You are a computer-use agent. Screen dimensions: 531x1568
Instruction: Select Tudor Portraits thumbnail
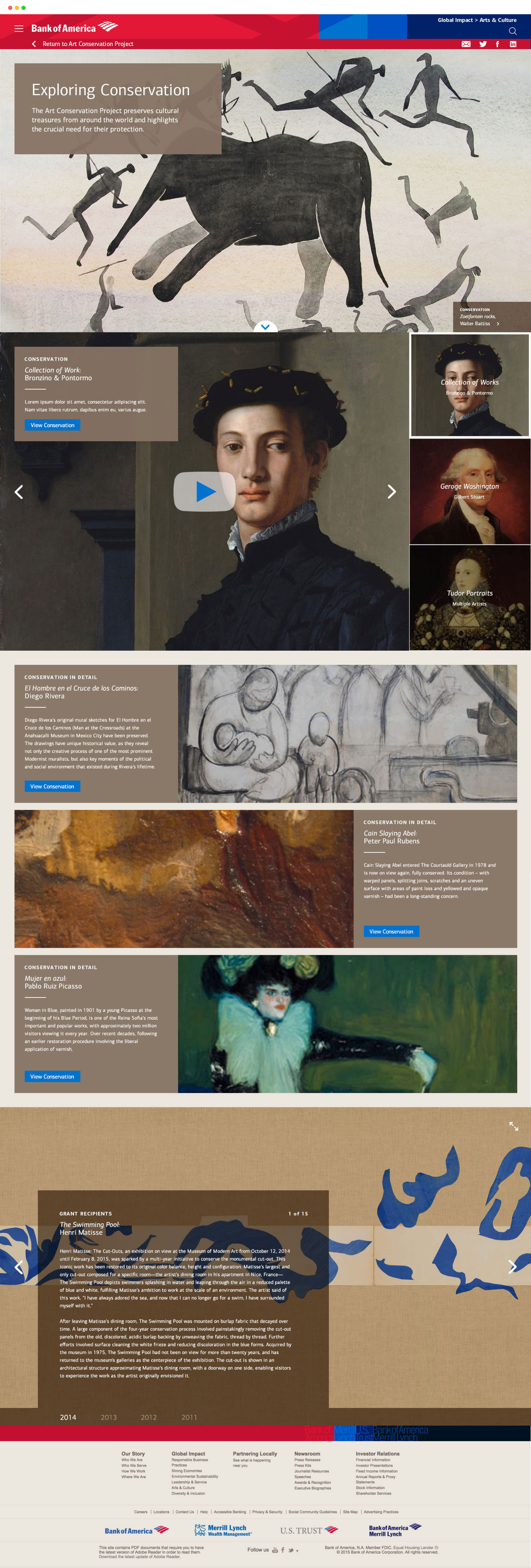(469, 597)
